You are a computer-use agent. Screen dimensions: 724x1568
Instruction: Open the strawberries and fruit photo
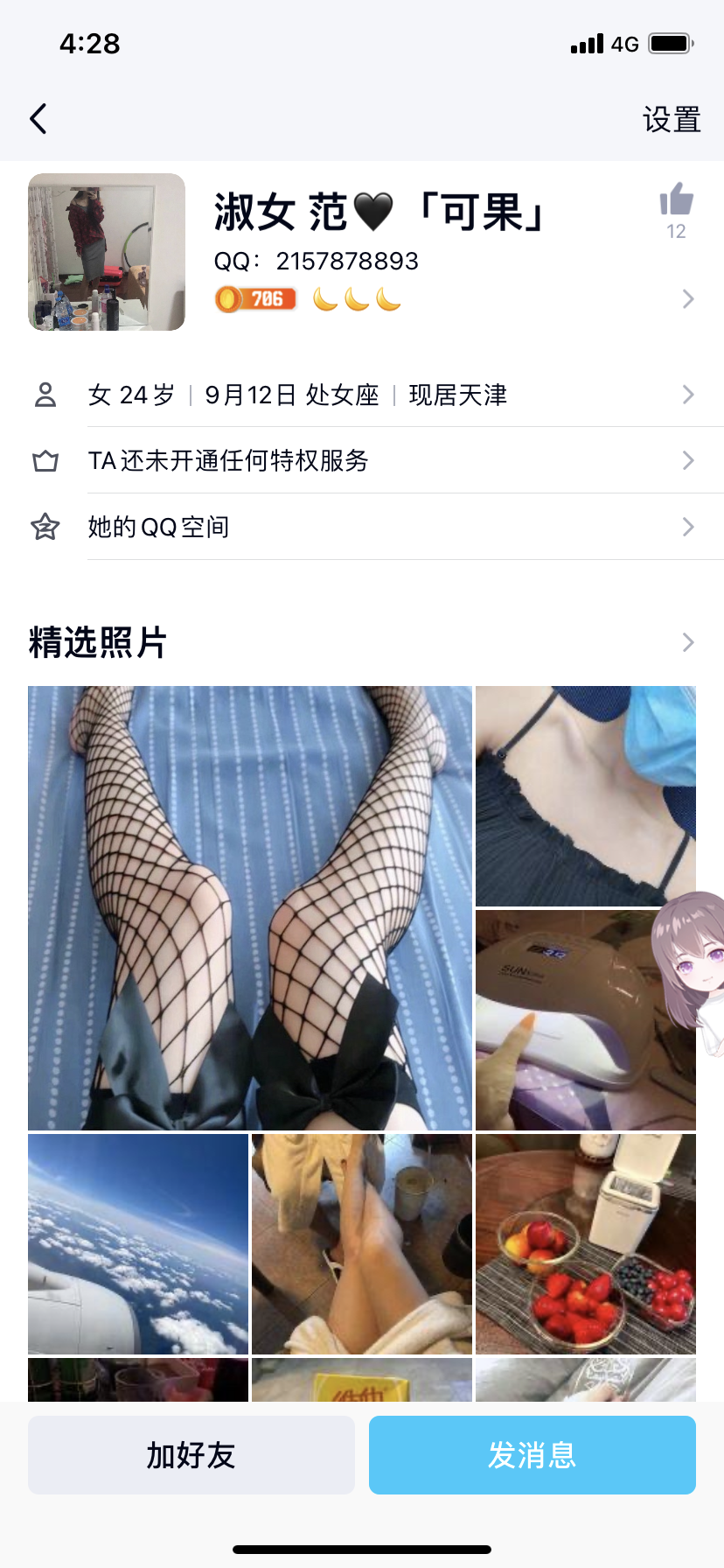coord(586,1244)
